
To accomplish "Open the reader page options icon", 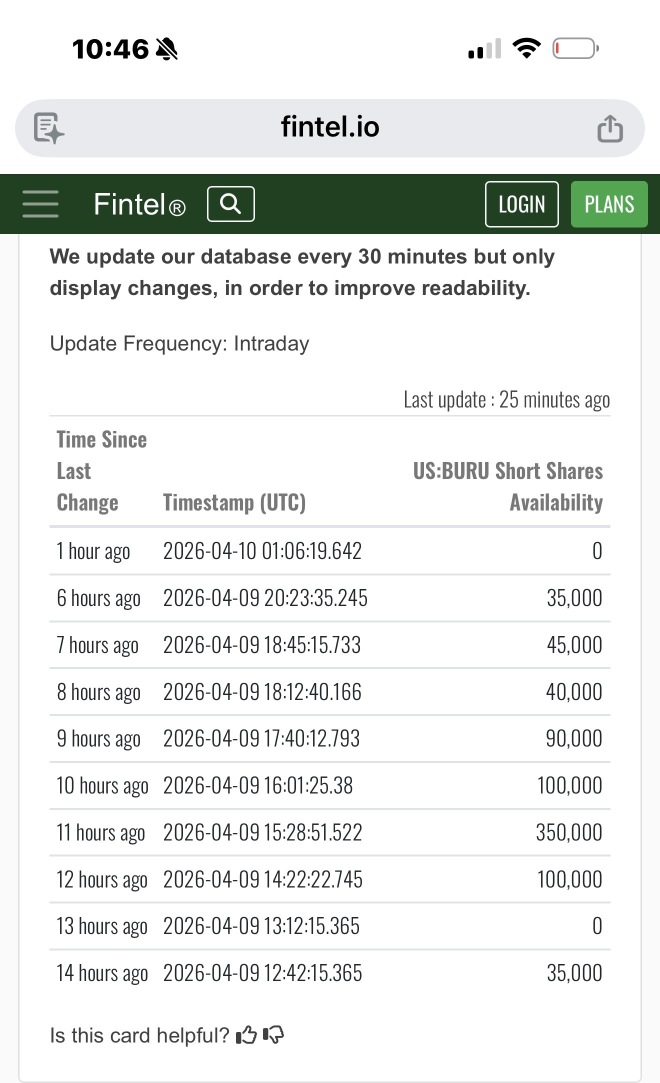I will [48, 128].
